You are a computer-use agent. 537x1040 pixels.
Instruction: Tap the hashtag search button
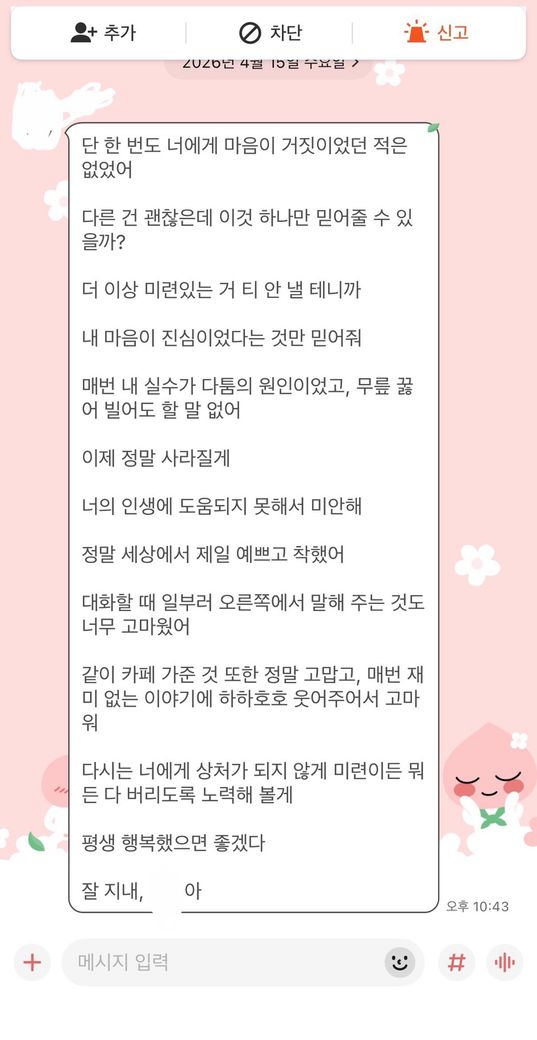(456, 962)
